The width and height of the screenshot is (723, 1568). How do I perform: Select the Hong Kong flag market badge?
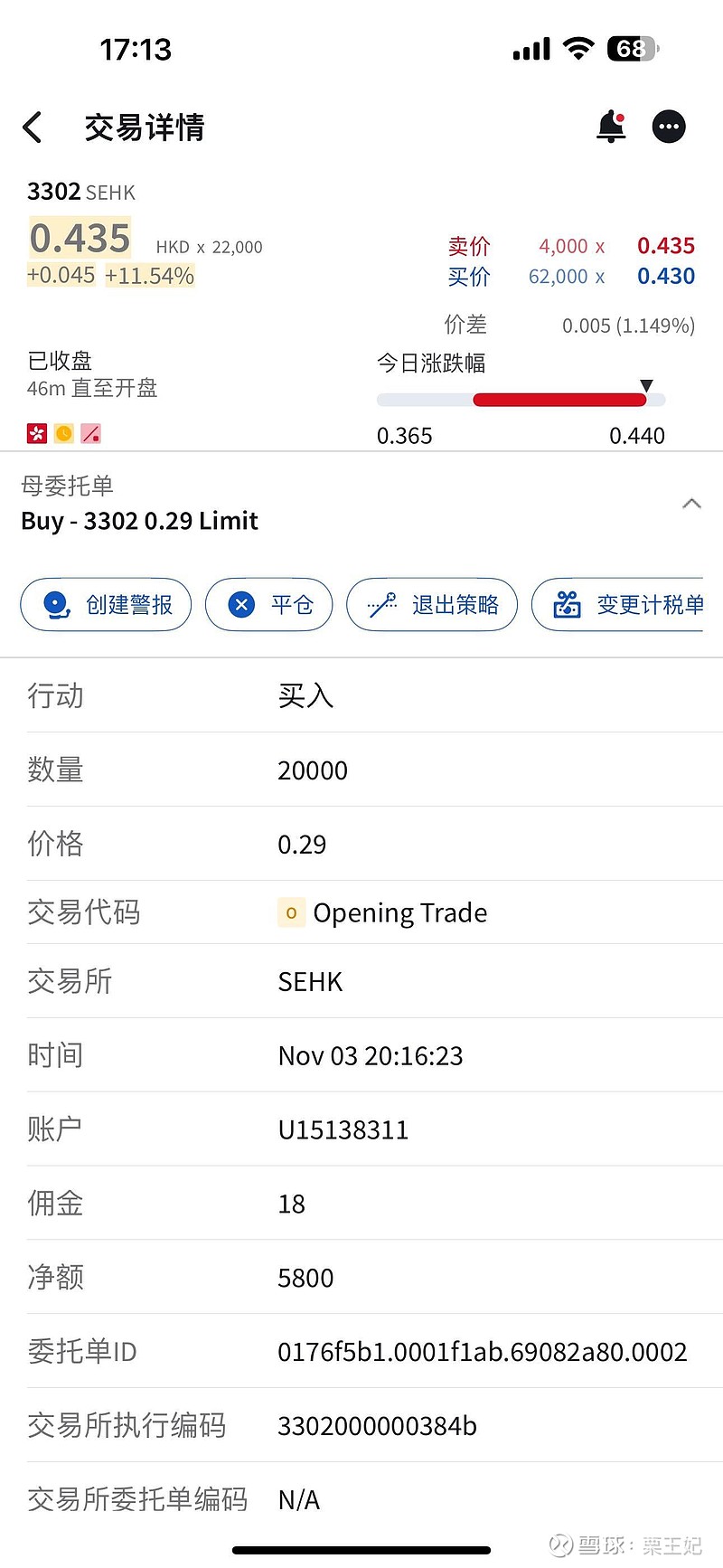point(36,434)
